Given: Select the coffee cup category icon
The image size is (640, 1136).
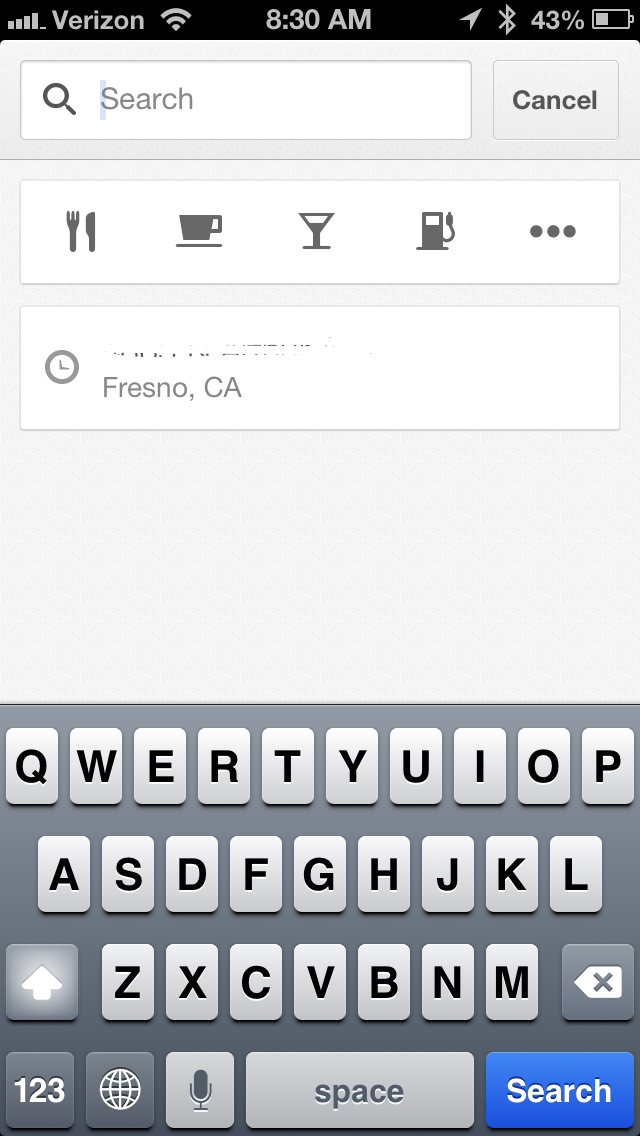Looking at the screenshot, I should click(x=199, y=232).
